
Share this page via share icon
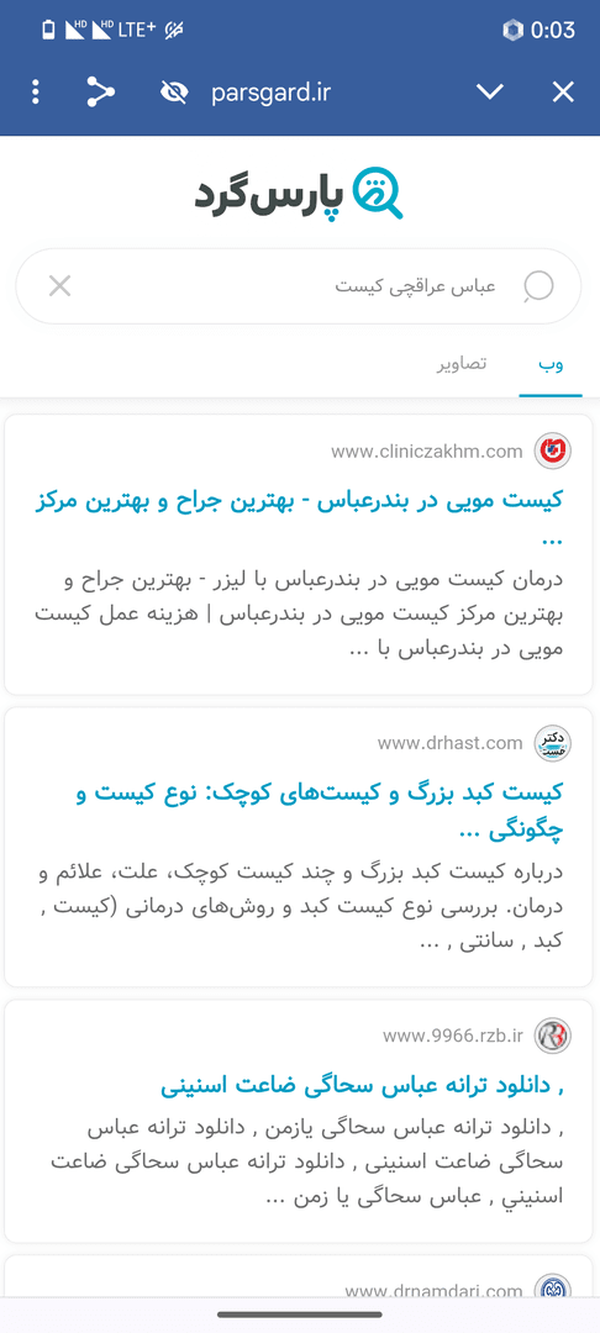point(100,93)
